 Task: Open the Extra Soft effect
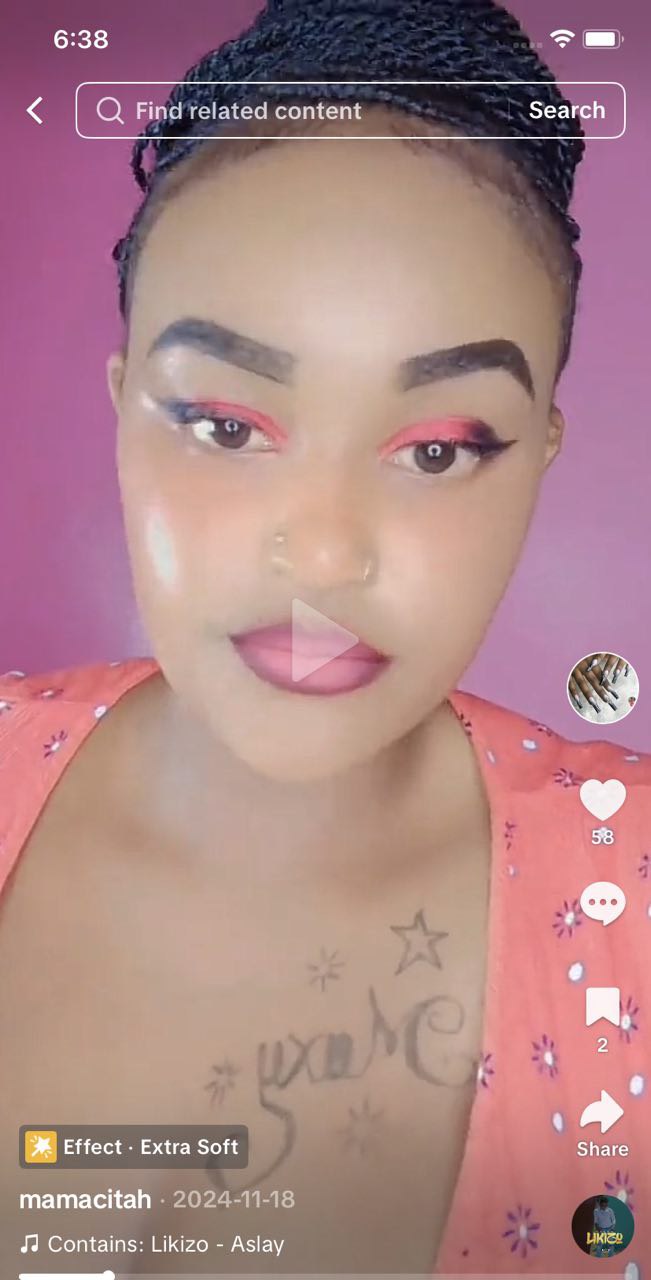(x=134, y=1147)
